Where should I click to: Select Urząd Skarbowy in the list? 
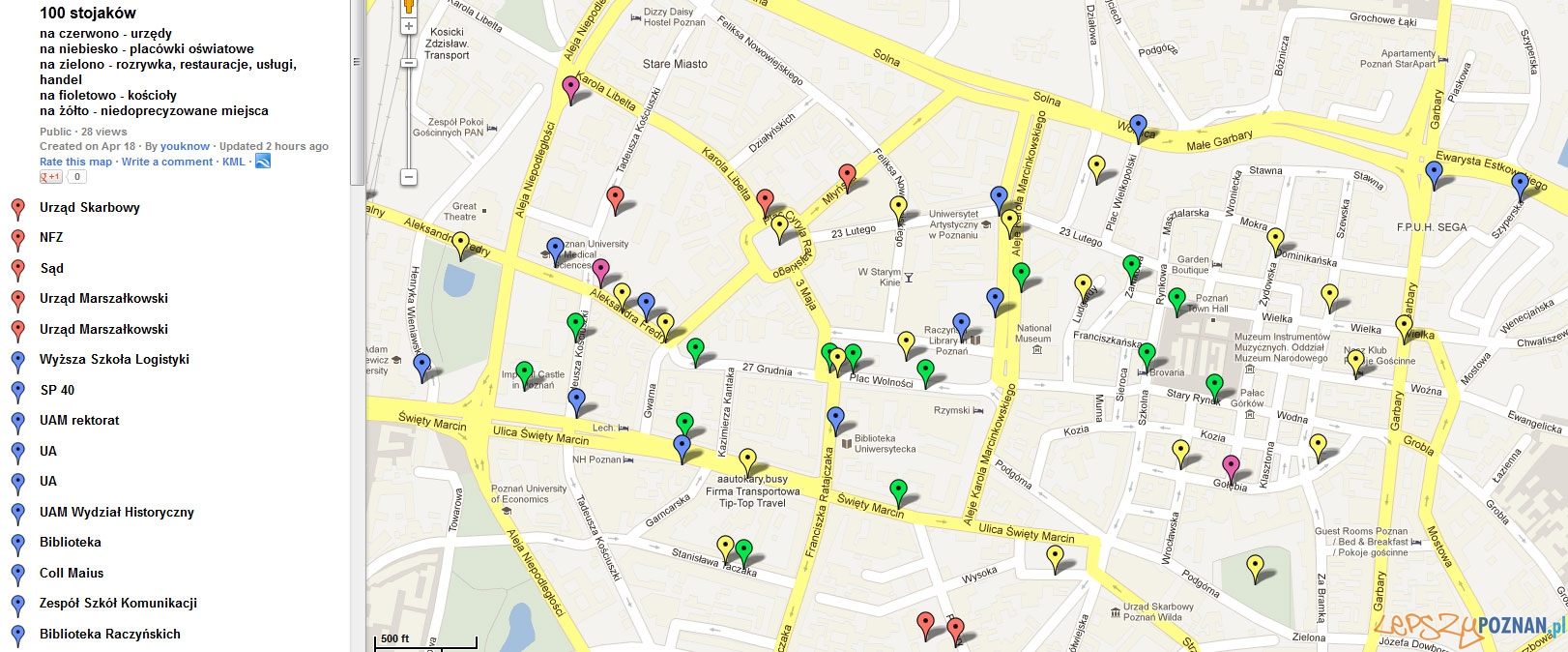(89, 207)
